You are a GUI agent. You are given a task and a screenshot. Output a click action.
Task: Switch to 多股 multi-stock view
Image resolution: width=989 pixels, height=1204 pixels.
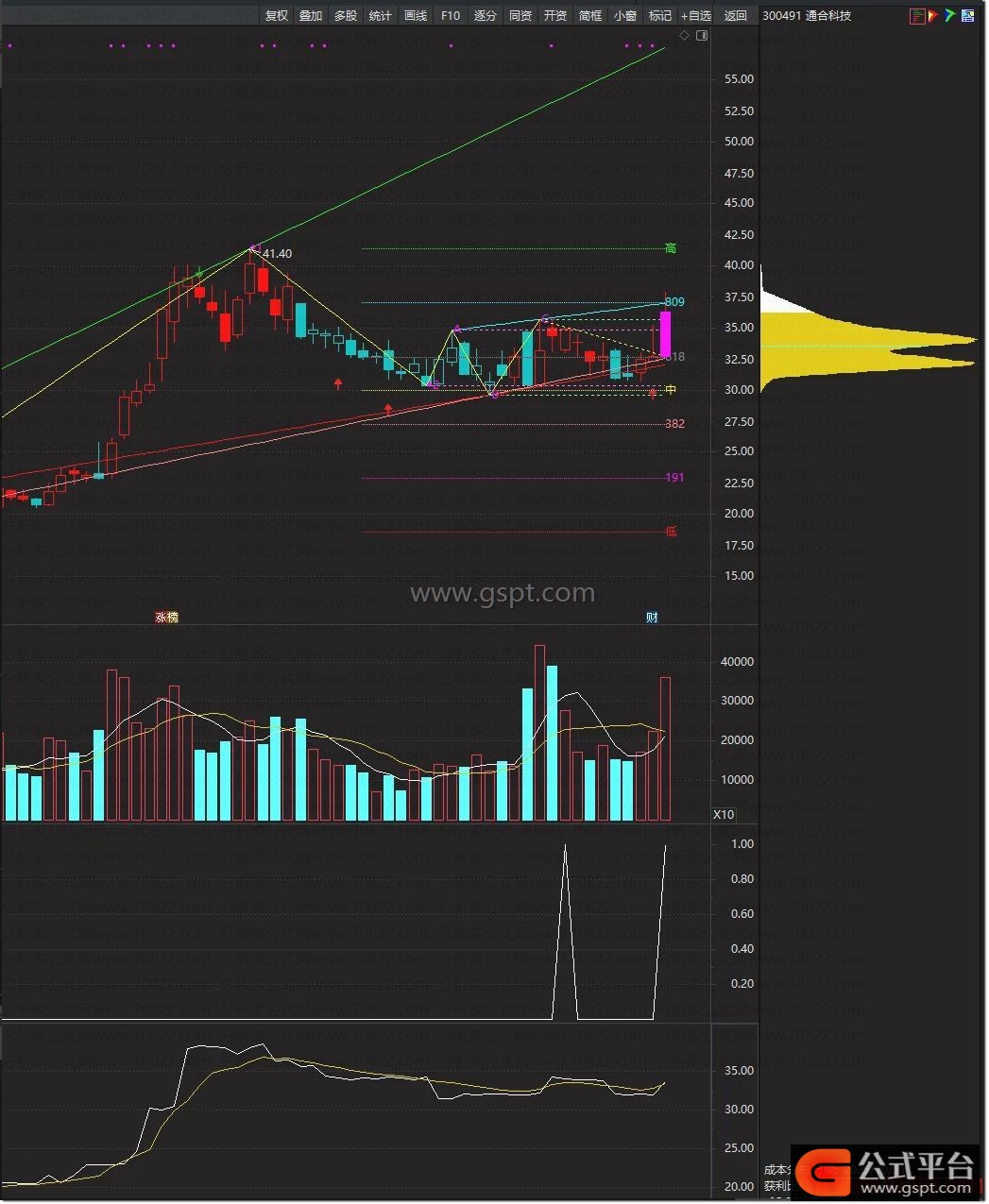coord(346,15)
